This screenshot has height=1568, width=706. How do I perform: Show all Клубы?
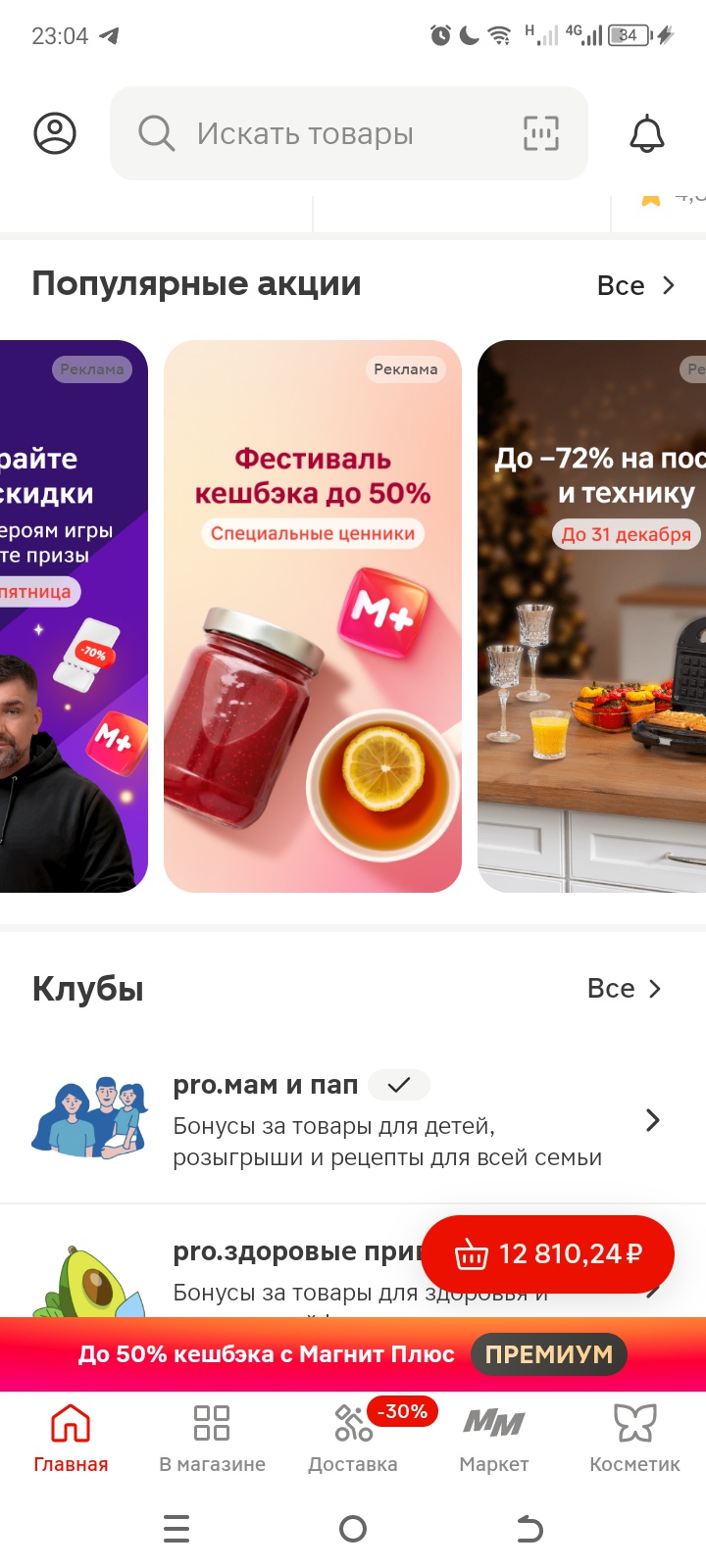coord(625,989)
